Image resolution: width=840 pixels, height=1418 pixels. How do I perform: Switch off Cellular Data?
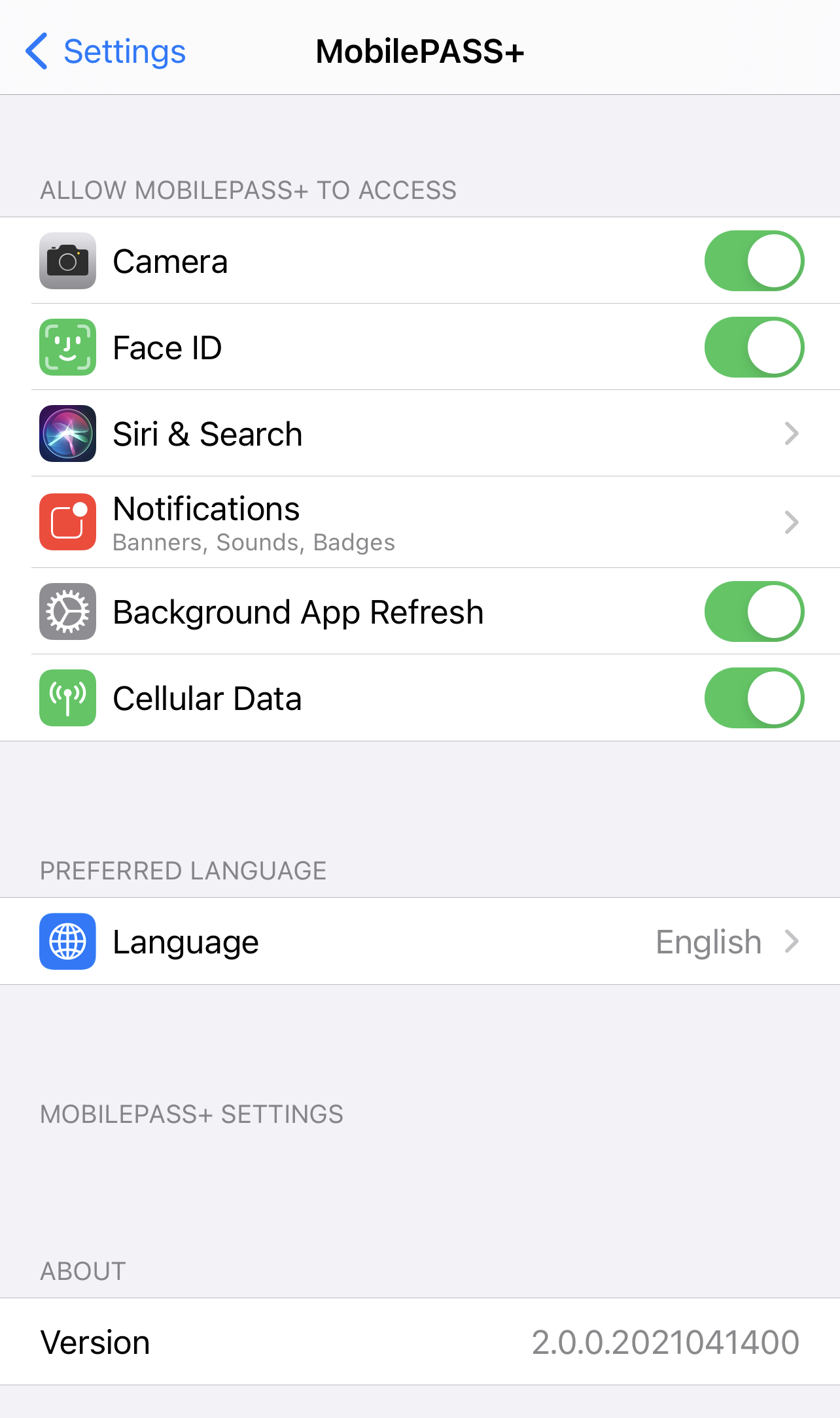pyautogui.click(x=754, y=698)
